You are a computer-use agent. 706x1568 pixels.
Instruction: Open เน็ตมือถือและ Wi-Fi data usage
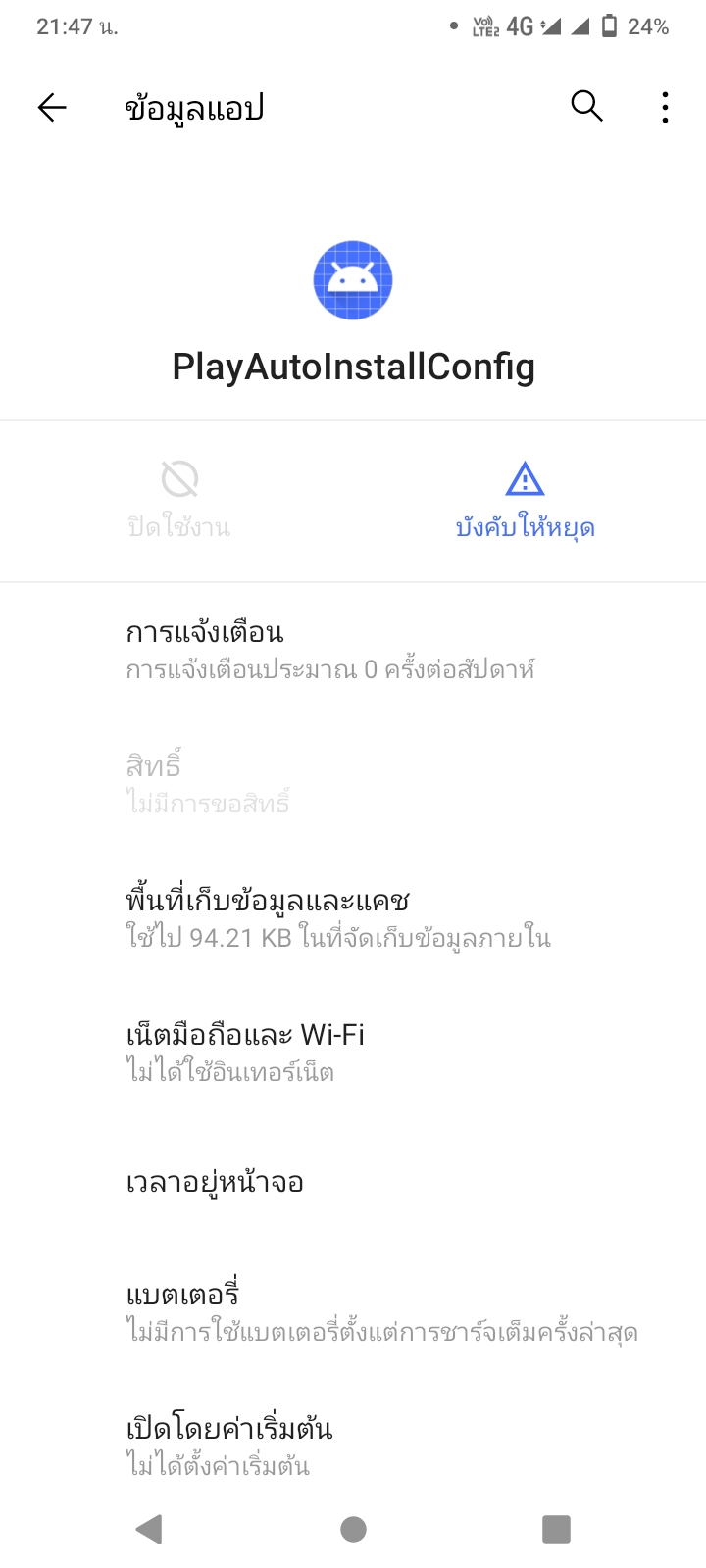(x=353, y=1052)
